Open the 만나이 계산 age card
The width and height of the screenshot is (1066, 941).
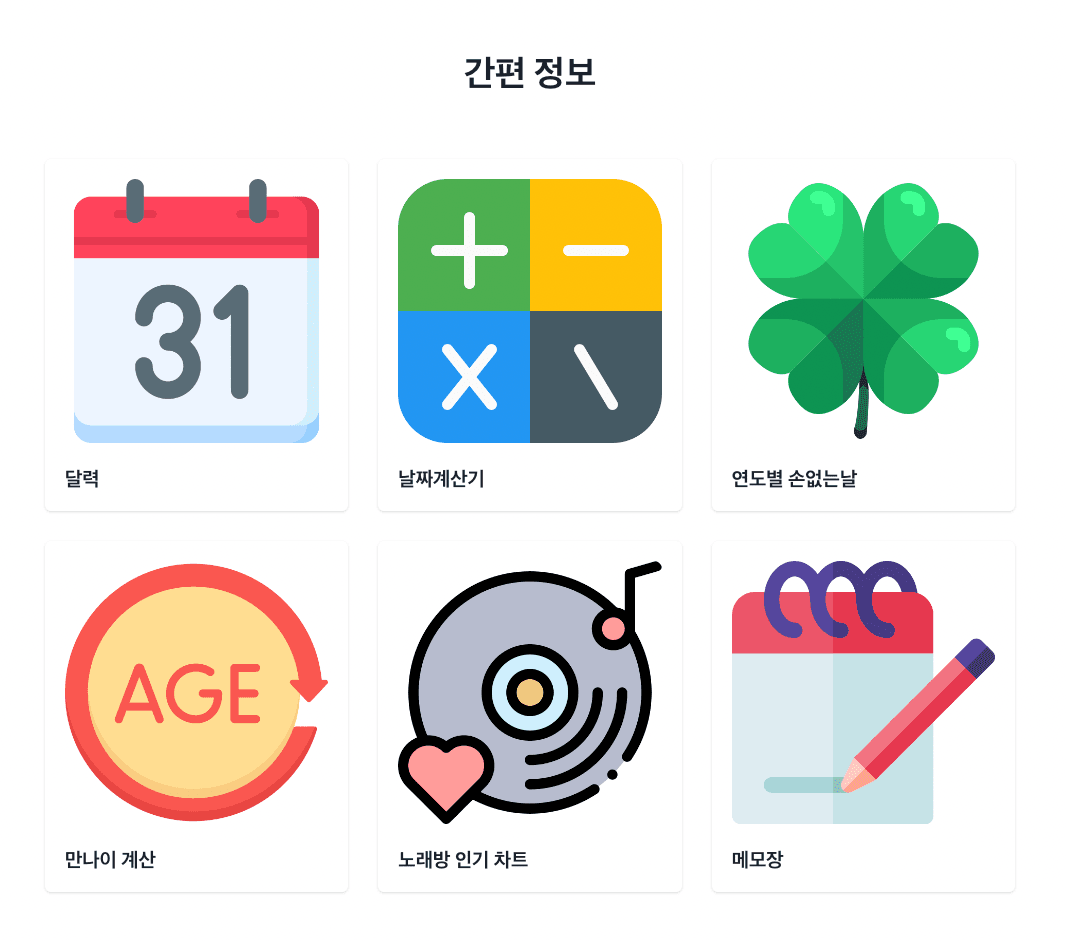(196, 715)
